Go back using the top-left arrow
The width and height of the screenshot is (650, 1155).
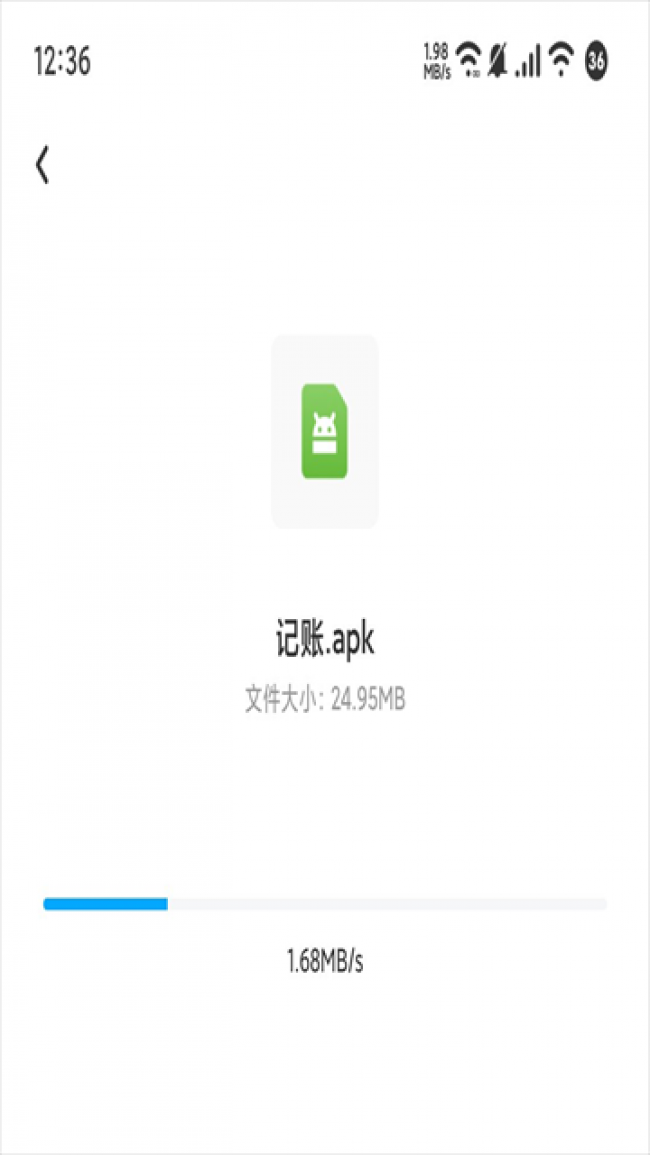[x=42, y=166]
